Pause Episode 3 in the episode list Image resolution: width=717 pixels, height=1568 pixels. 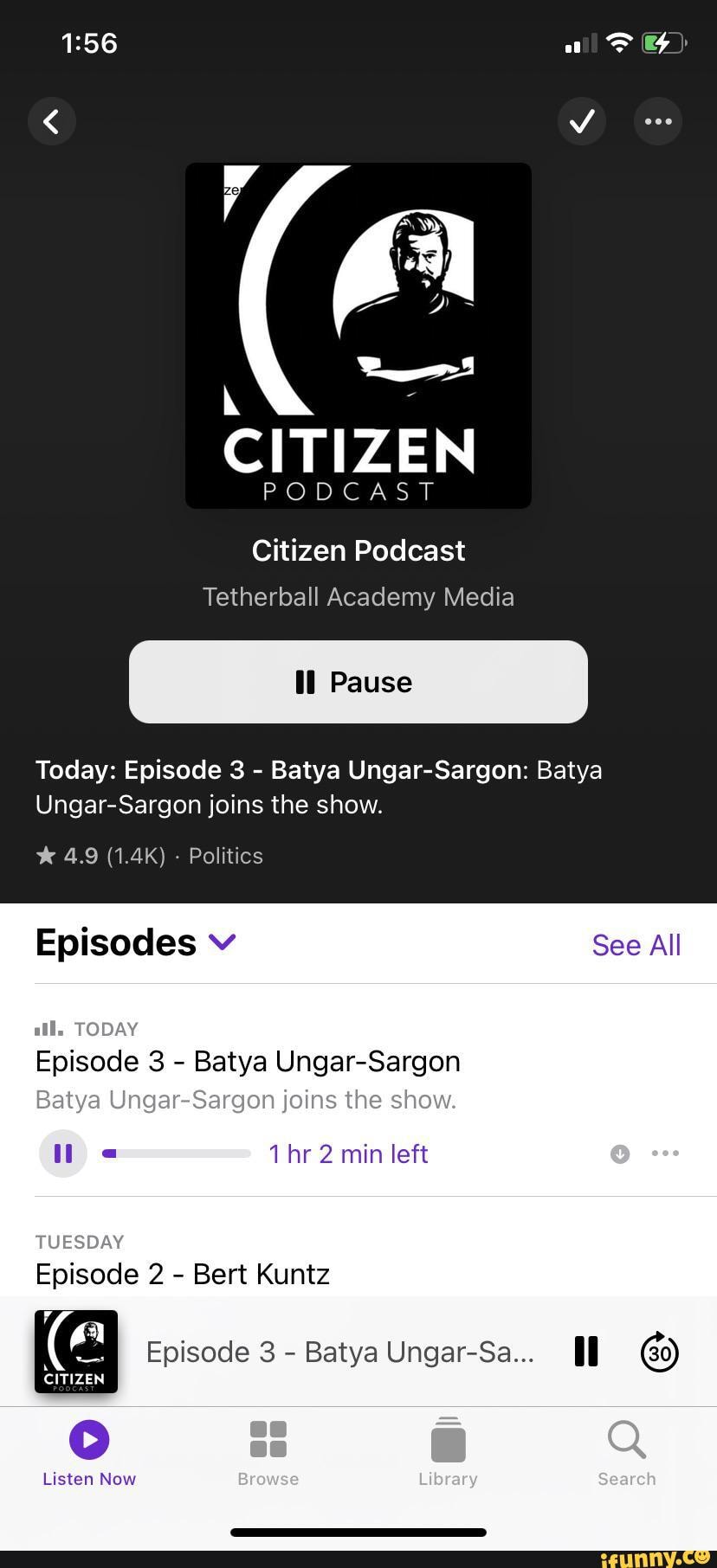(x=63, y=1154)
